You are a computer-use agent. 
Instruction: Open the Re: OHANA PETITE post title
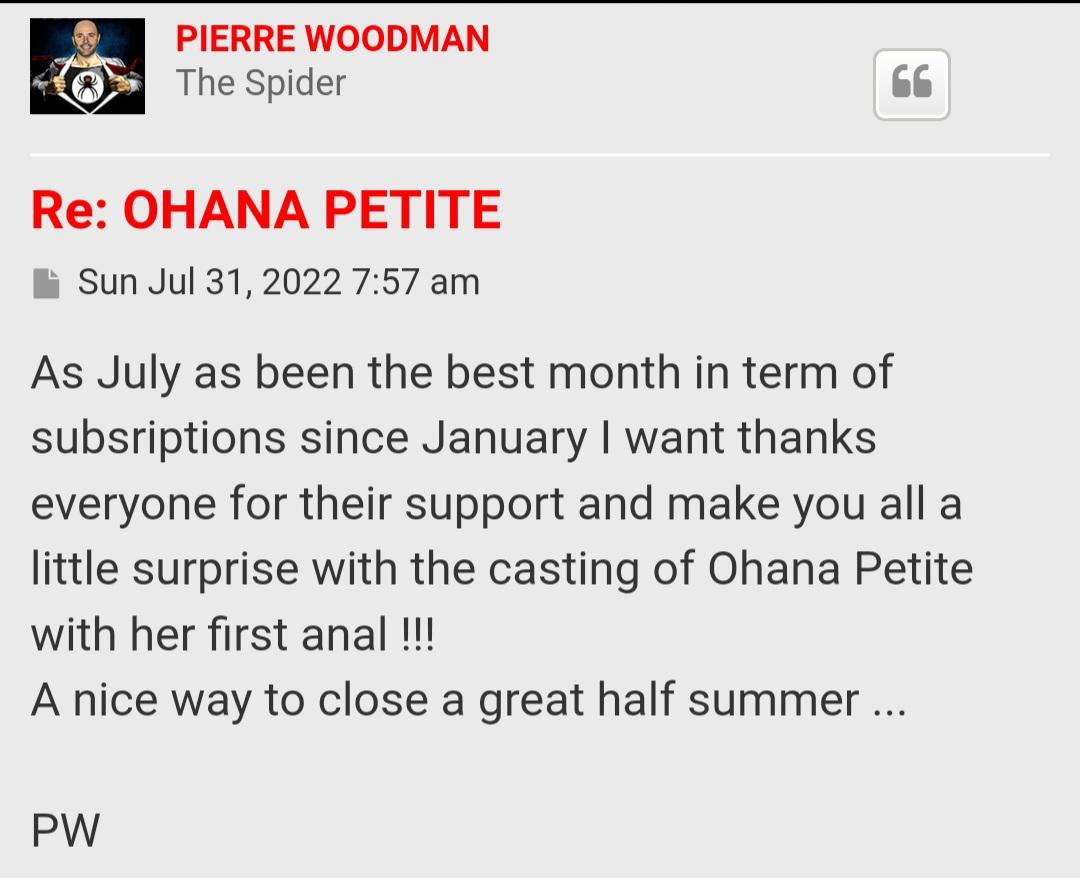point(266,210)
